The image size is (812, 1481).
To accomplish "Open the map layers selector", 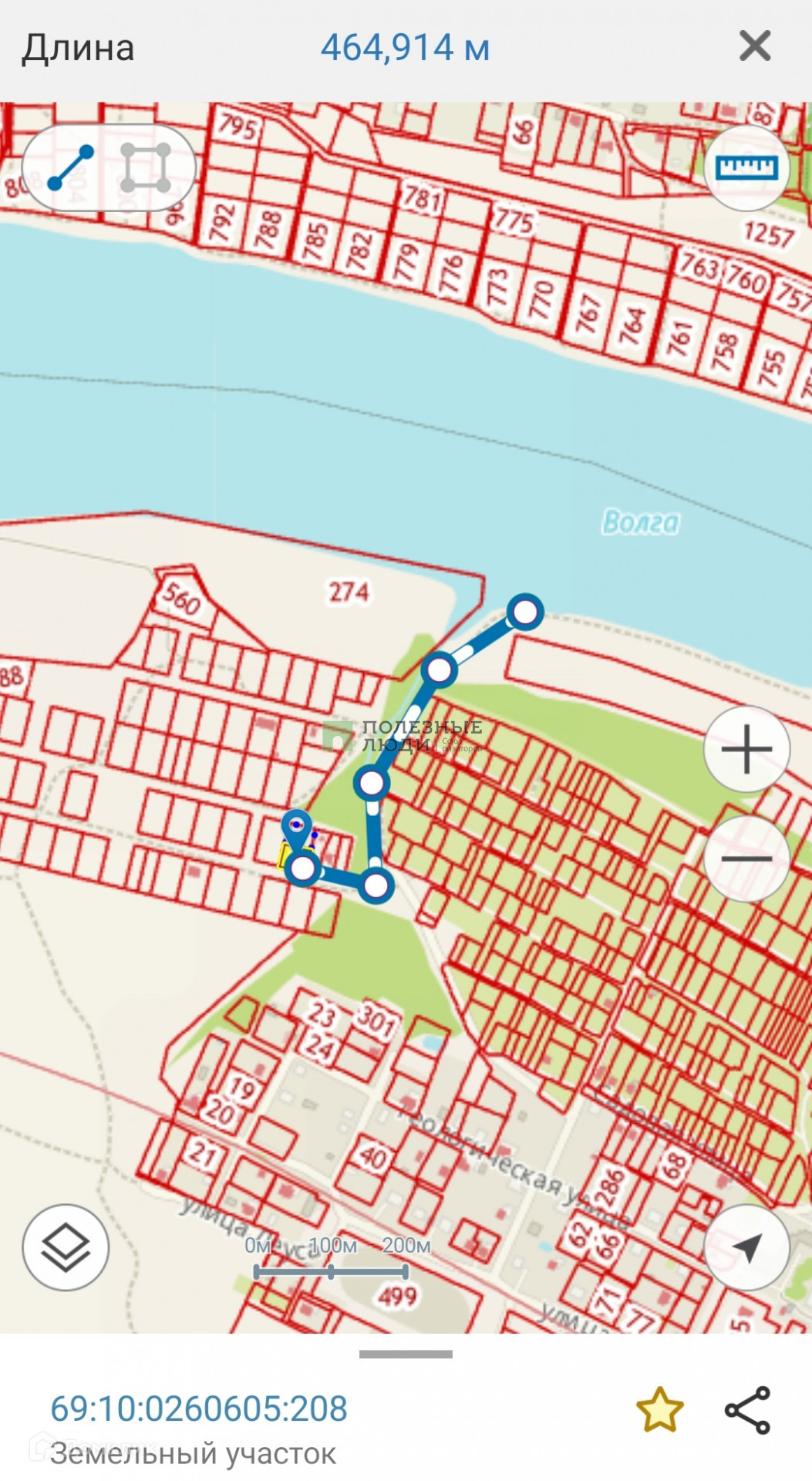I will [x=66, y=1247].
